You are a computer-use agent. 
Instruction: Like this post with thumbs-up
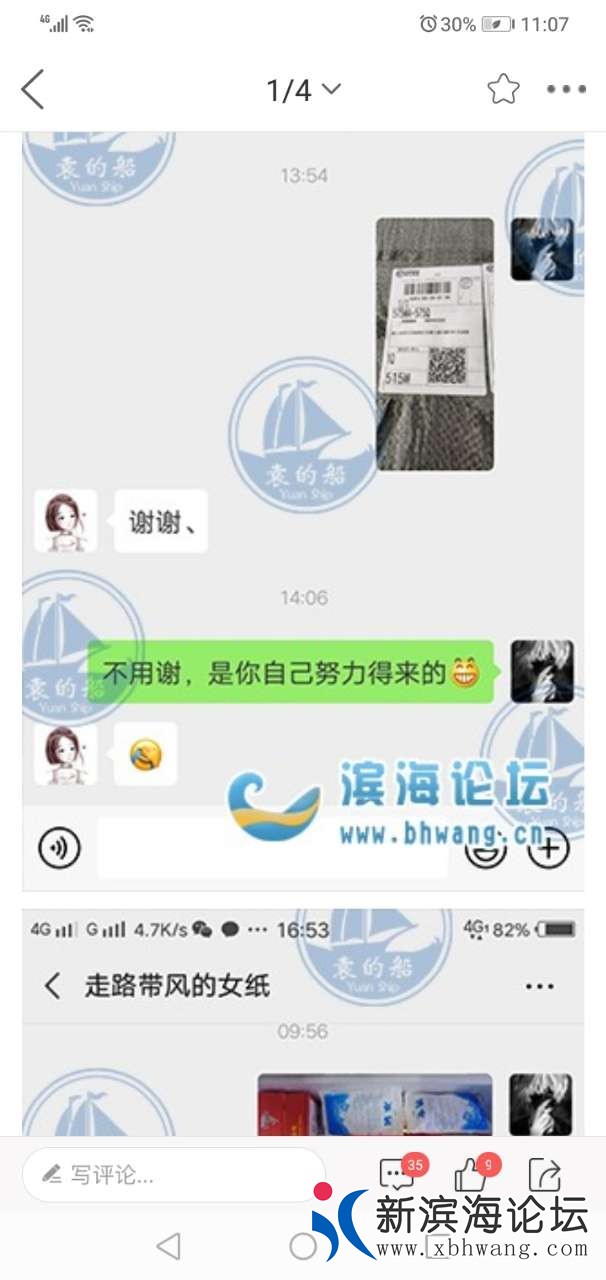coord(471,1175)
